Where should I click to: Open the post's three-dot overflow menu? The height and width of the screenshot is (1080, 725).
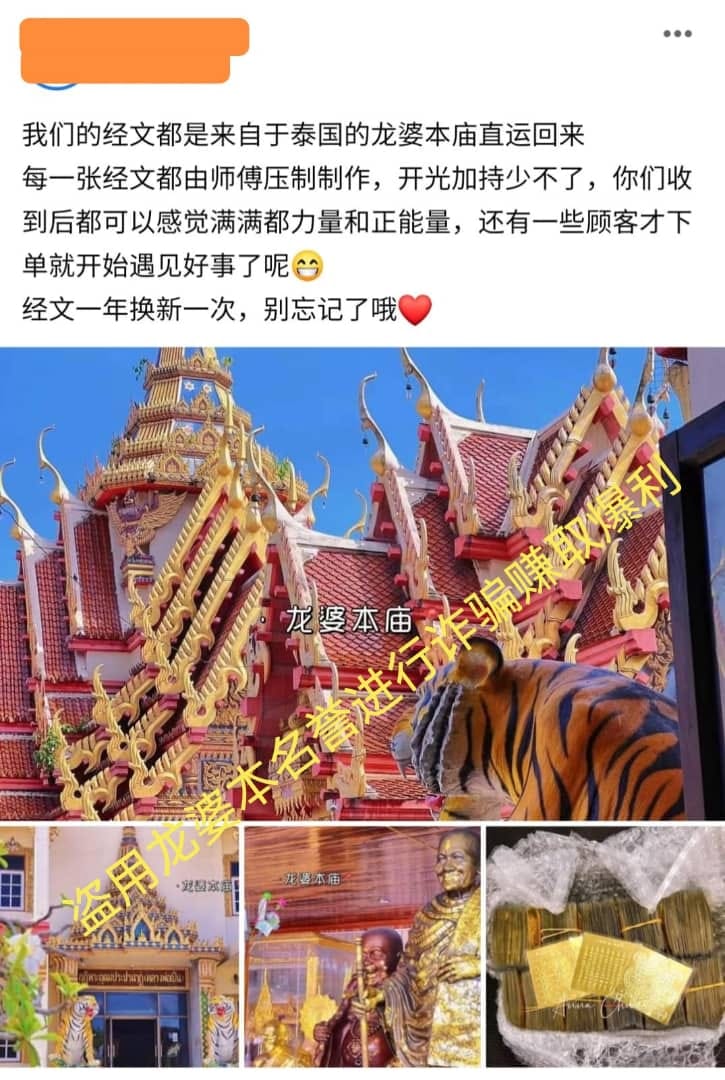point(677,34)
